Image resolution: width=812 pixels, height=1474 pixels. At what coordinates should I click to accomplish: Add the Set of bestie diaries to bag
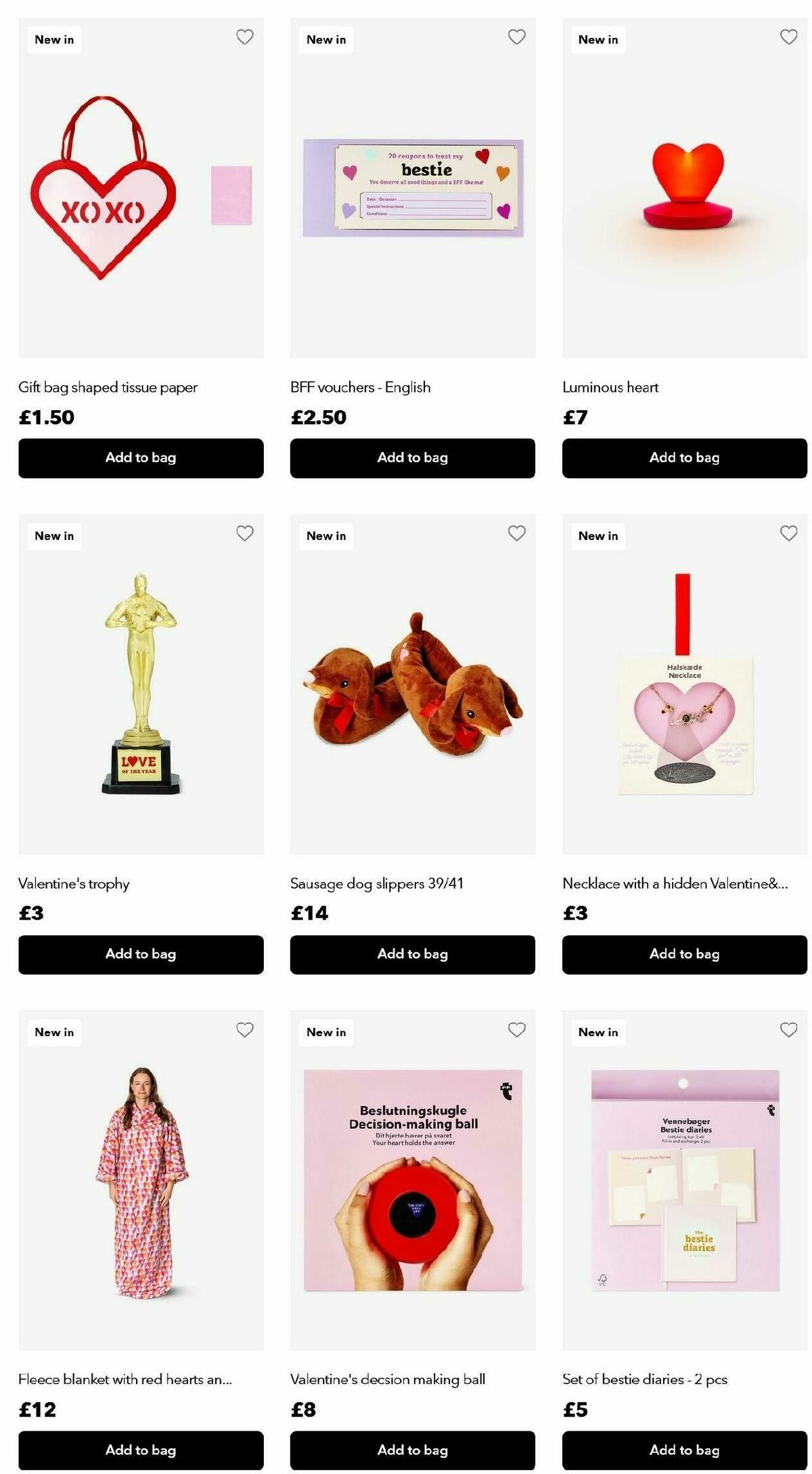tap(684, 1450)
